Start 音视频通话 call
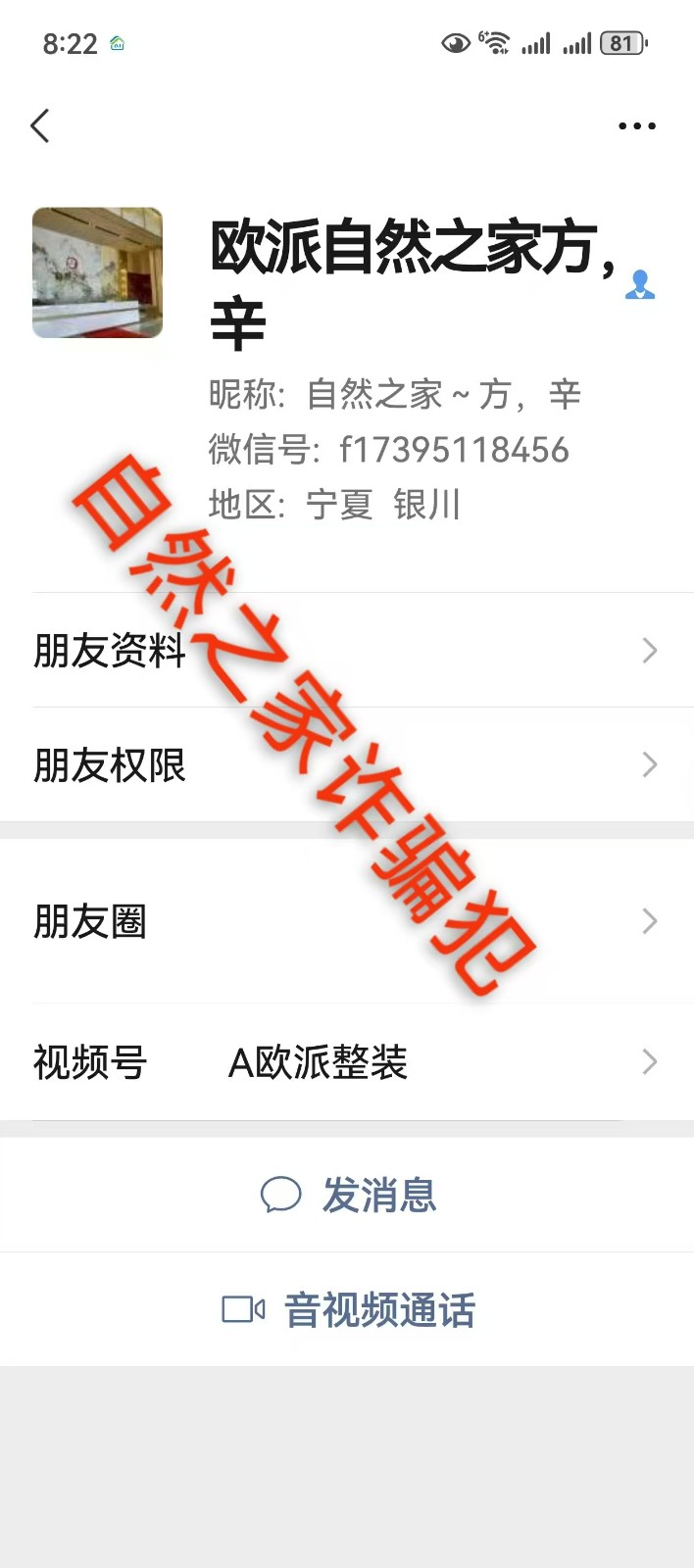The image size is (694, 1568). pyautogui.click(x=349, y=1310)
